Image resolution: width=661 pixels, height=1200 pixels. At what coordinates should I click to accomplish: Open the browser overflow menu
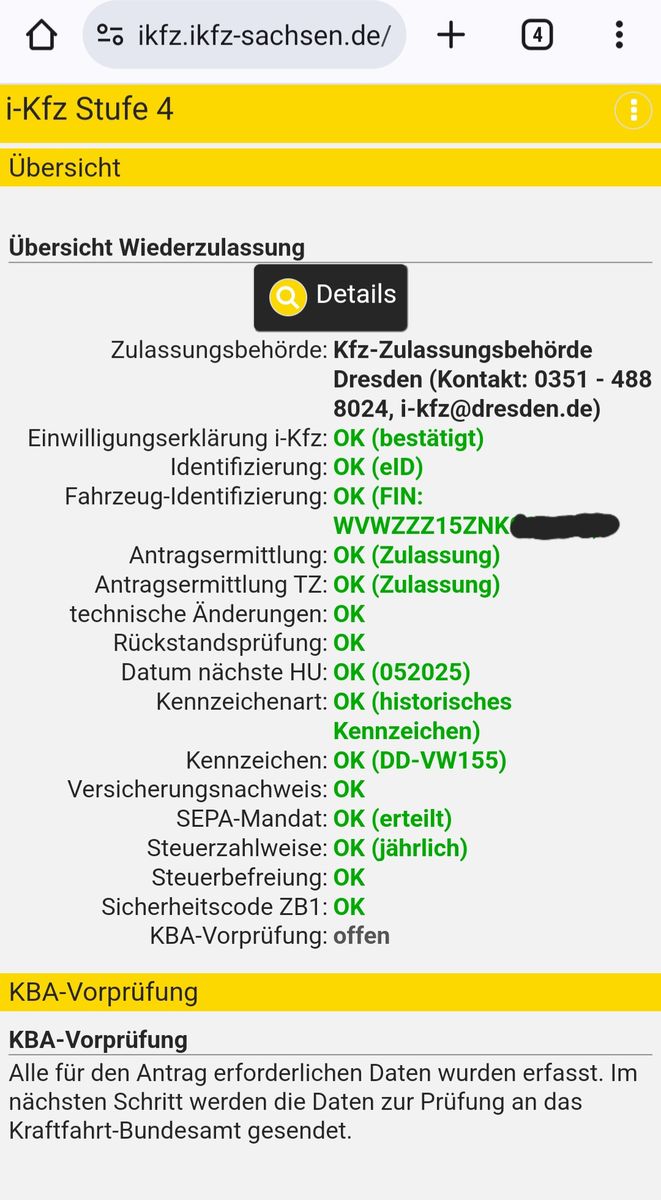coord(619,36)
